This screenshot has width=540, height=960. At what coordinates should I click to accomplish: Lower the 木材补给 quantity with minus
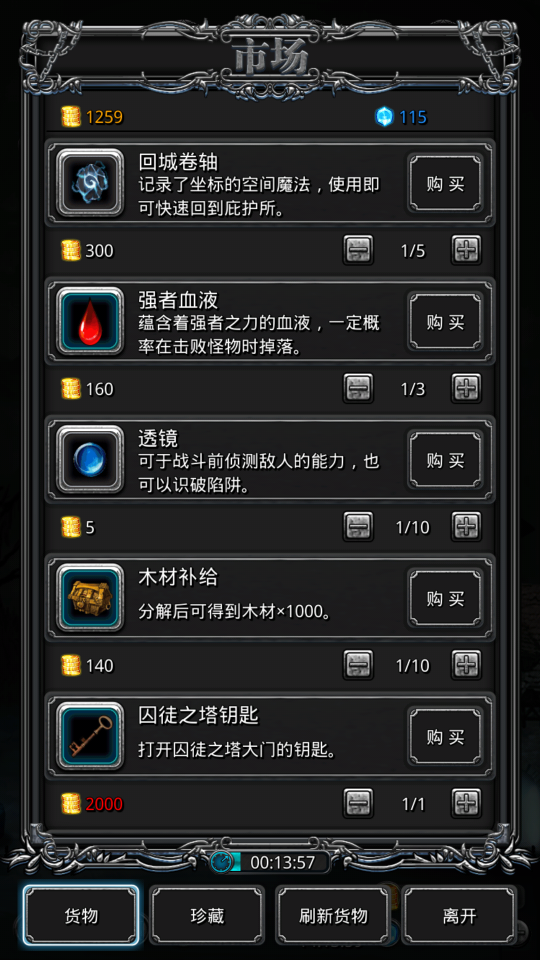pyautogui.click(x=358, y=665)
